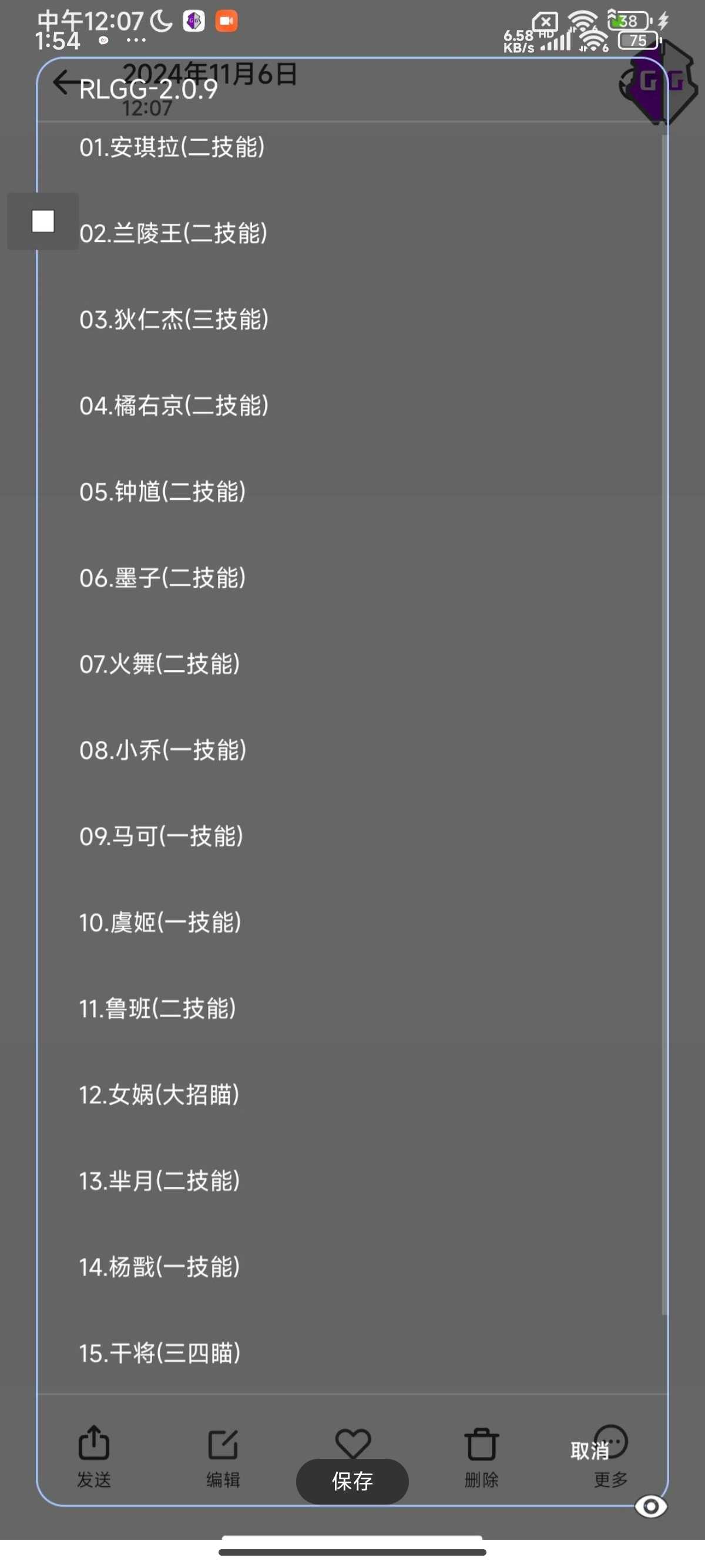705x1568 pixels.
Task: Choose 12.女娲(大招瞄) entry
Action: click(159, 1095)
